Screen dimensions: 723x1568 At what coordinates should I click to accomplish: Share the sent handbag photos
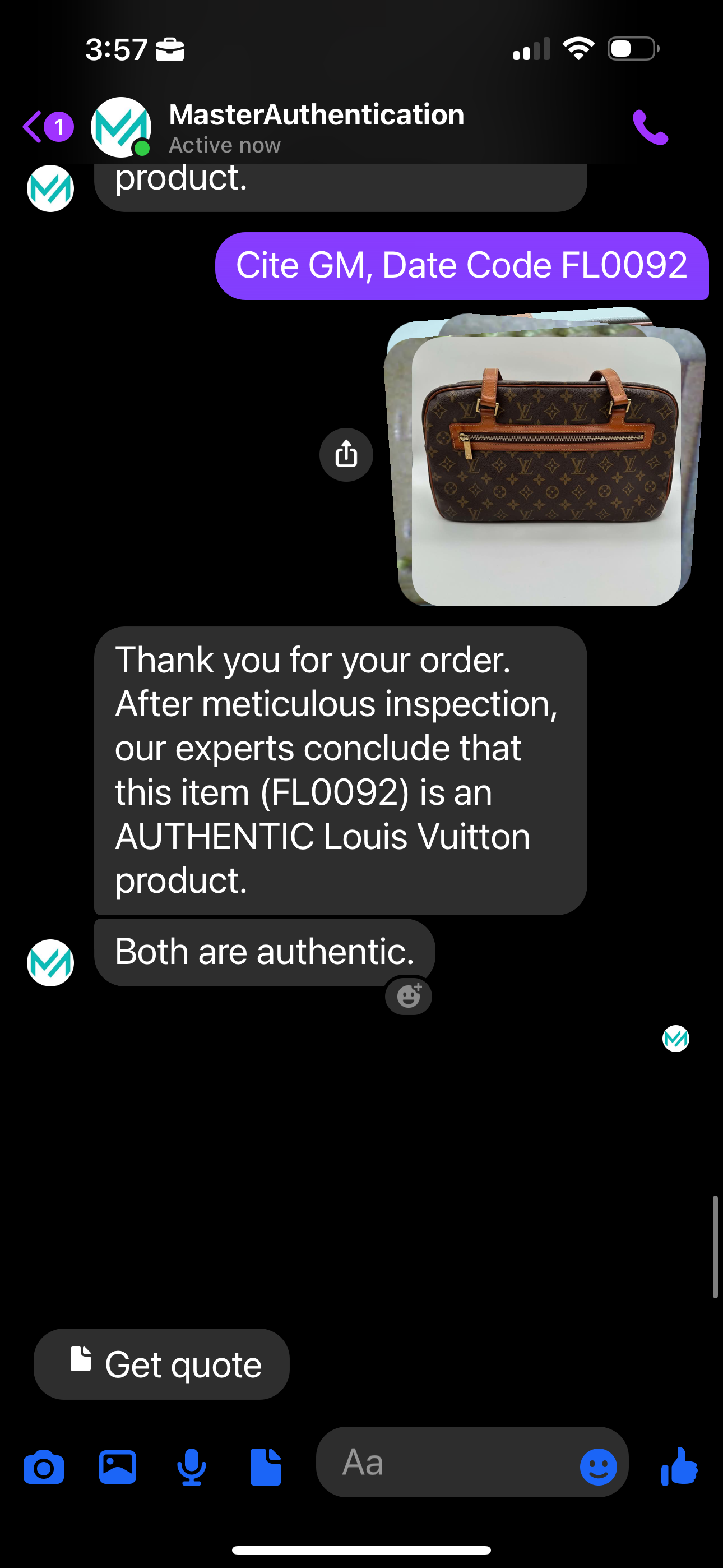click(346, 455)
